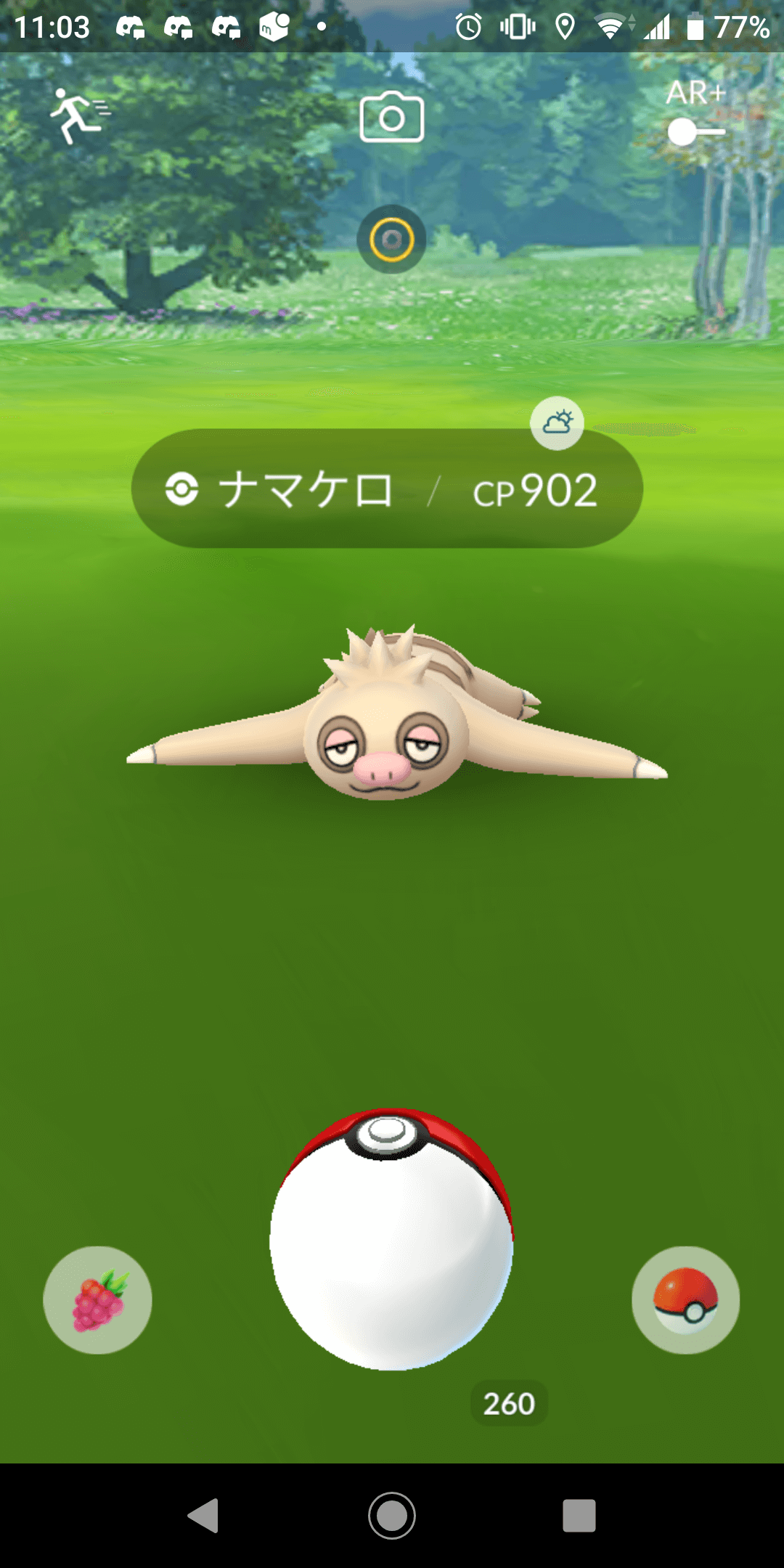Go back using the system back button
Viewport: 784px width, 1568px height.
click(x=203, y=1515)
